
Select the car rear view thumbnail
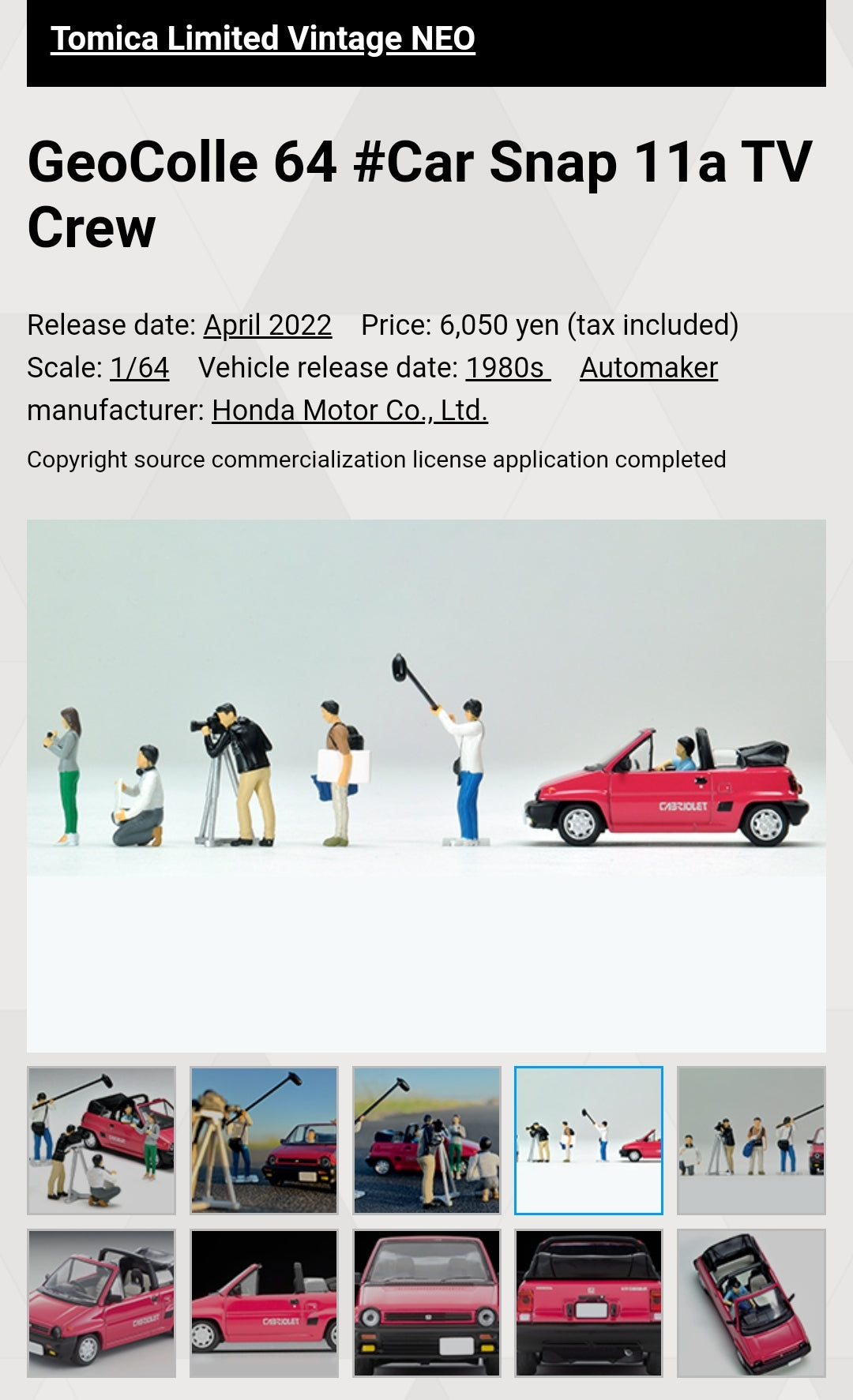pos(588,1303)
